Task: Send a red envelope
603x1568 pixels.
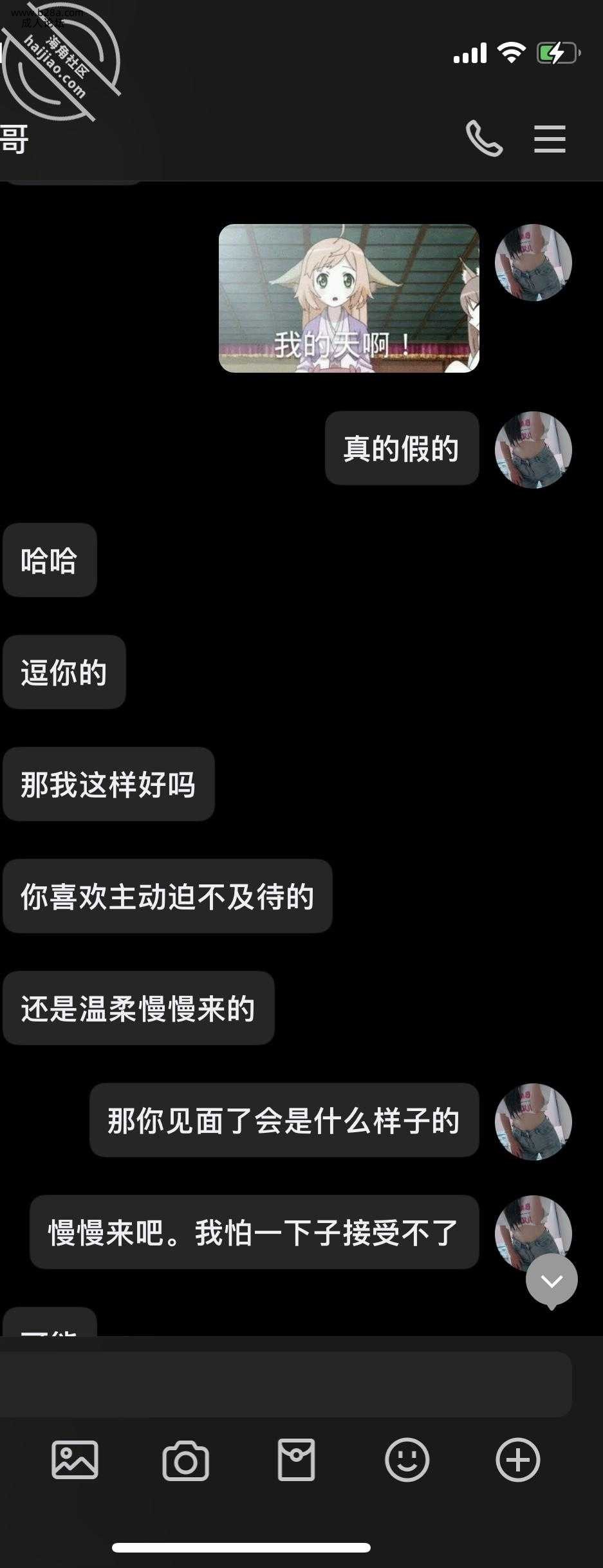Action: 296,1461
